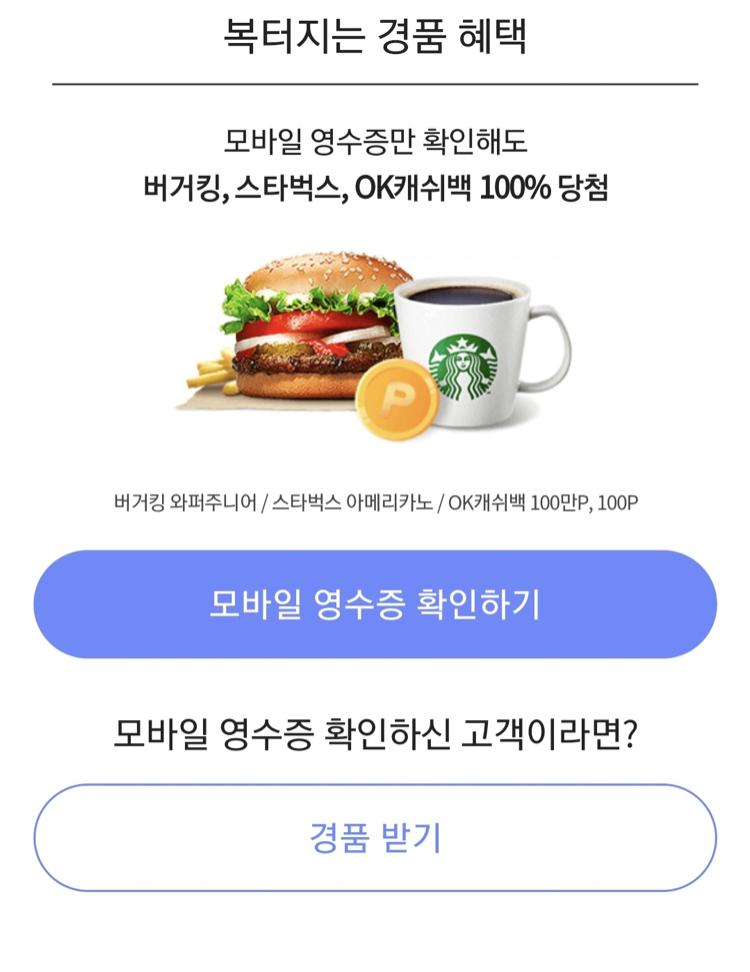This screenshot has height=972, width=750.
Task: Select the 경품 받기 button
Action: pos(375,837)
